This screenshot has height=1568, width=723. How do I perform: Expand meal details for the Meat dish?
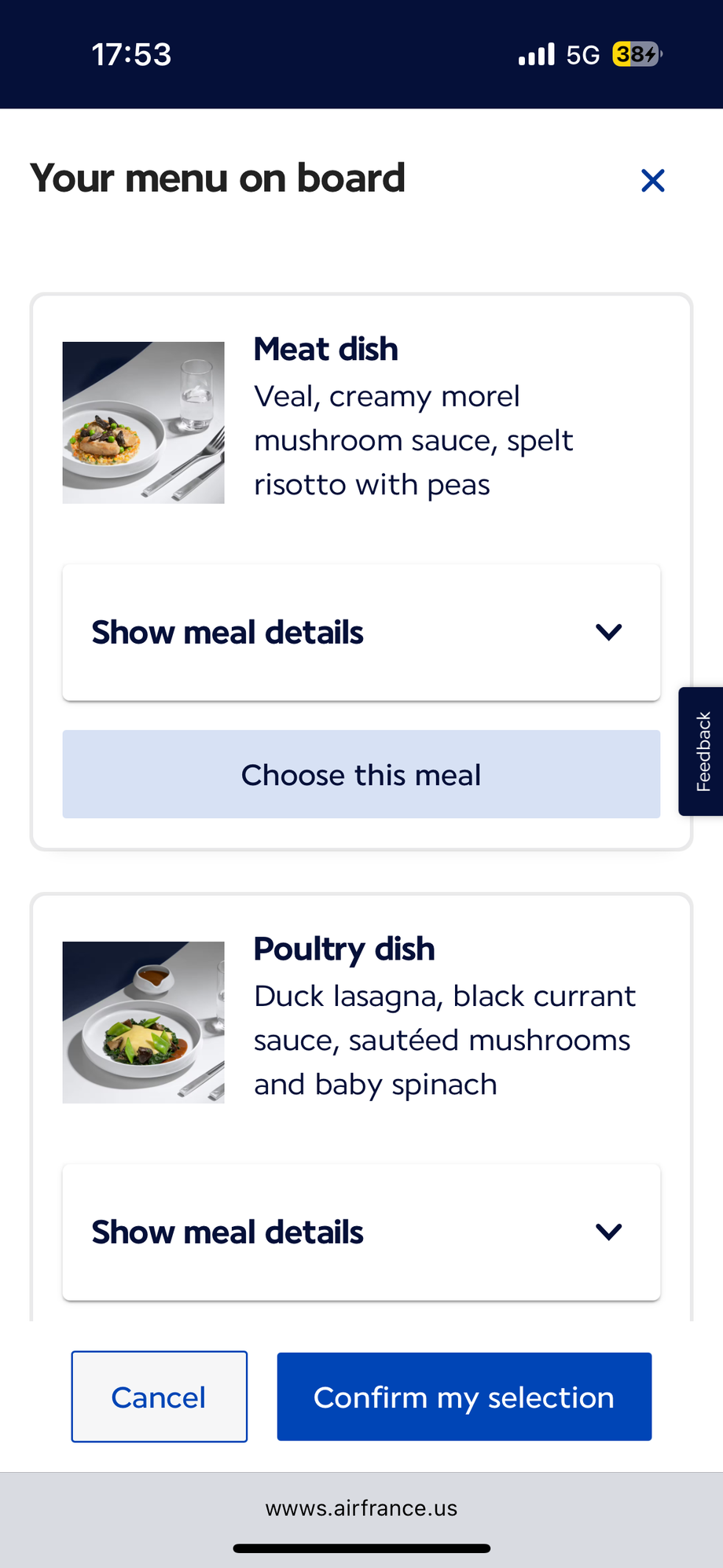361,633
